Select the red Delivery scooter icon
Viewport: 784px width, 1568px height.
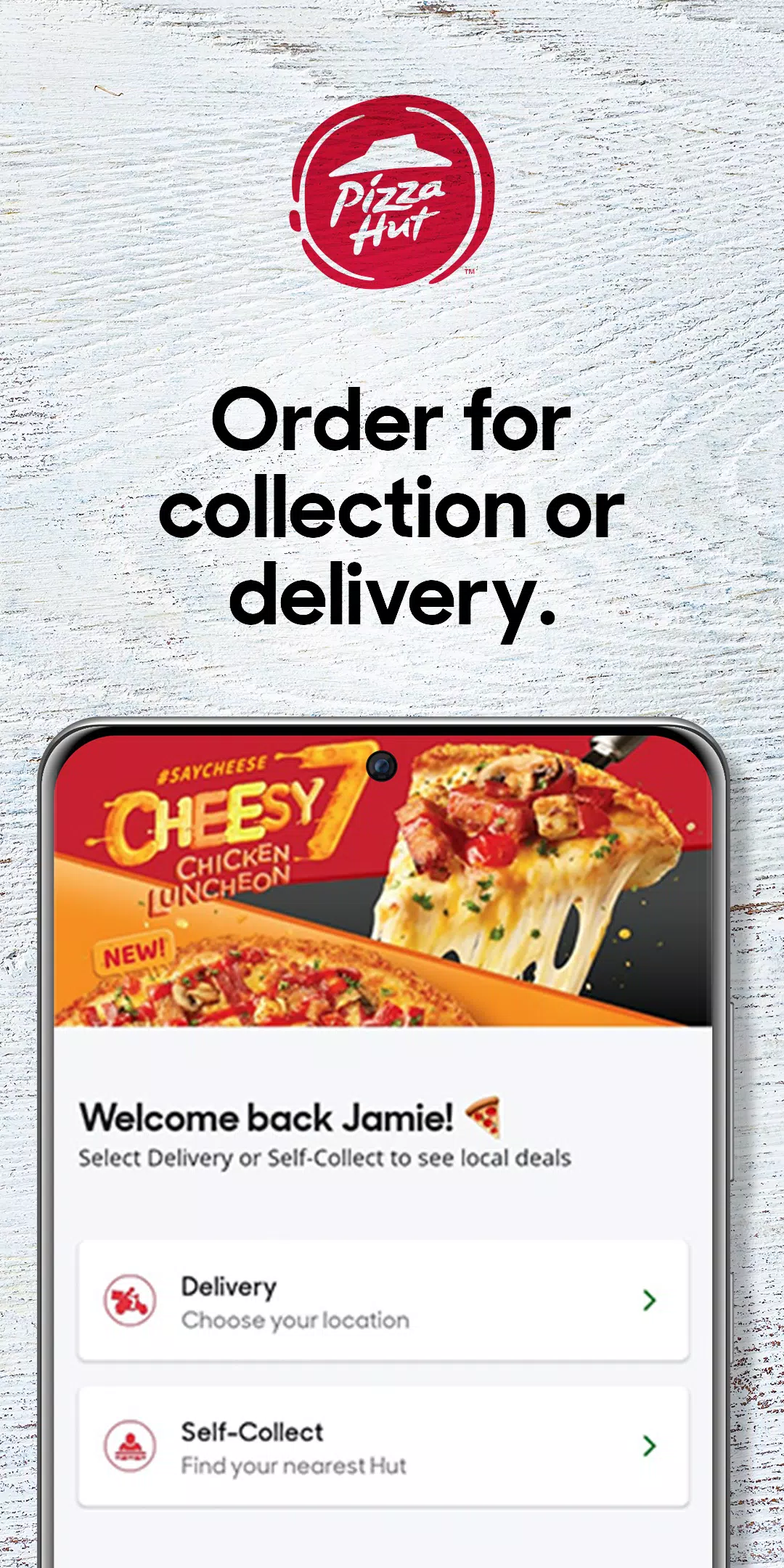[131, 1299]
